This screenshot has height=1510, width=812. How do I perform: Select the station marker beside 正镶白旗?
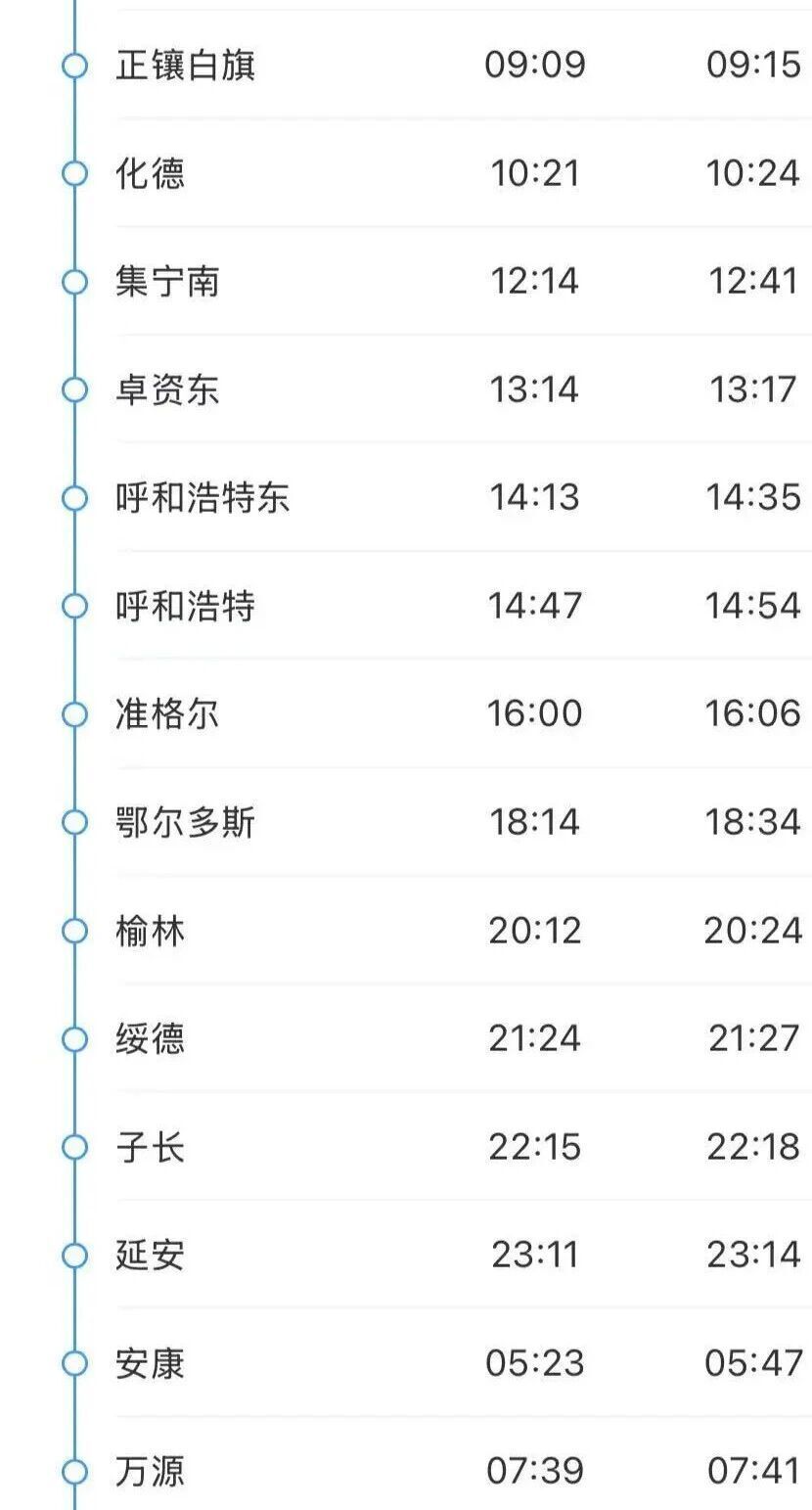72,65
